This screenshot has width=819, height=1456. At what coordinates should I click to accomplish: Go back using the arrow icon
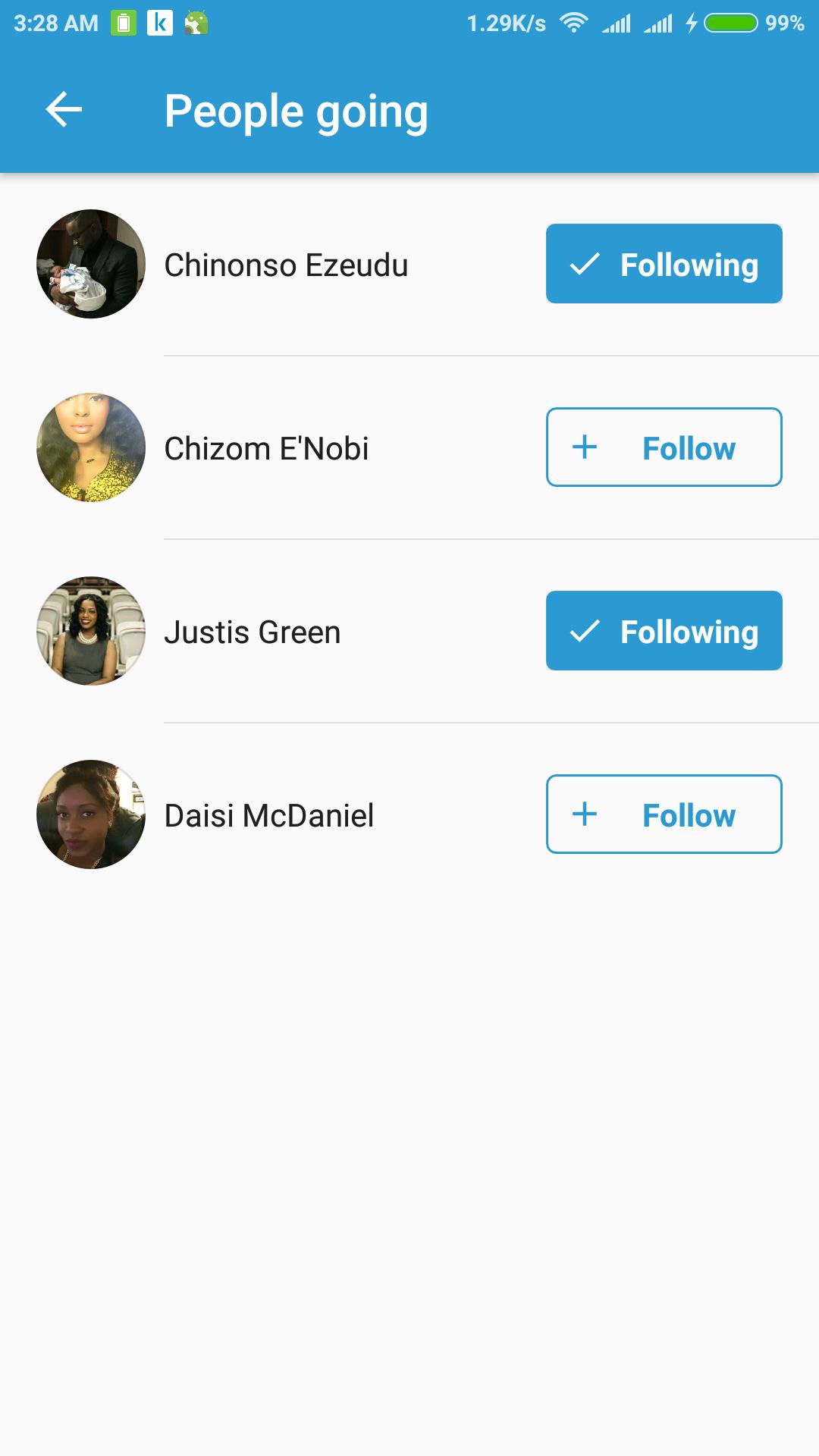tap(64, 111)
